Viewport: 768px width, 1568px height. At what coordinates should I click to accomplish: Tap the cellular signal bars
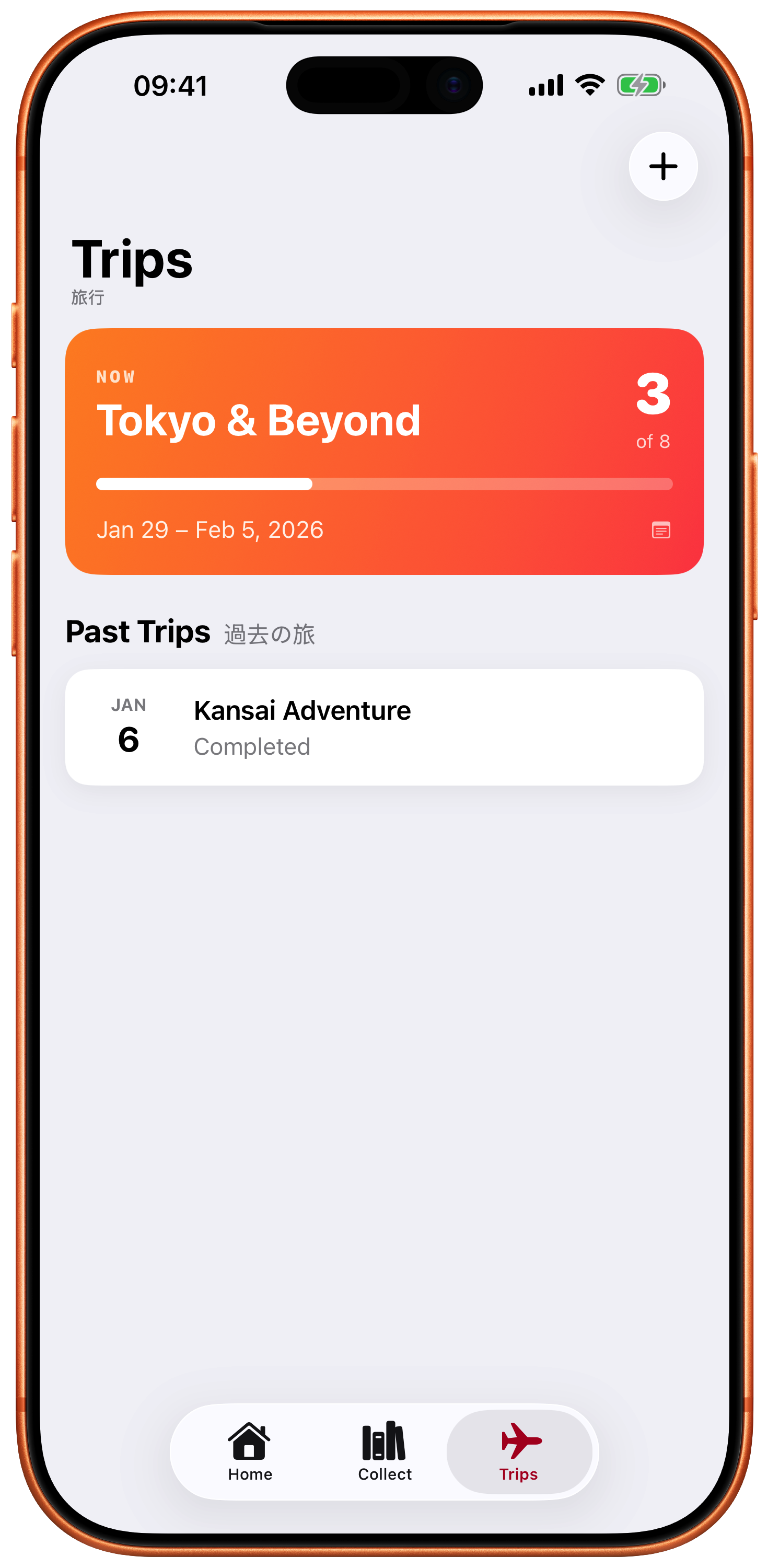[546, 85]
